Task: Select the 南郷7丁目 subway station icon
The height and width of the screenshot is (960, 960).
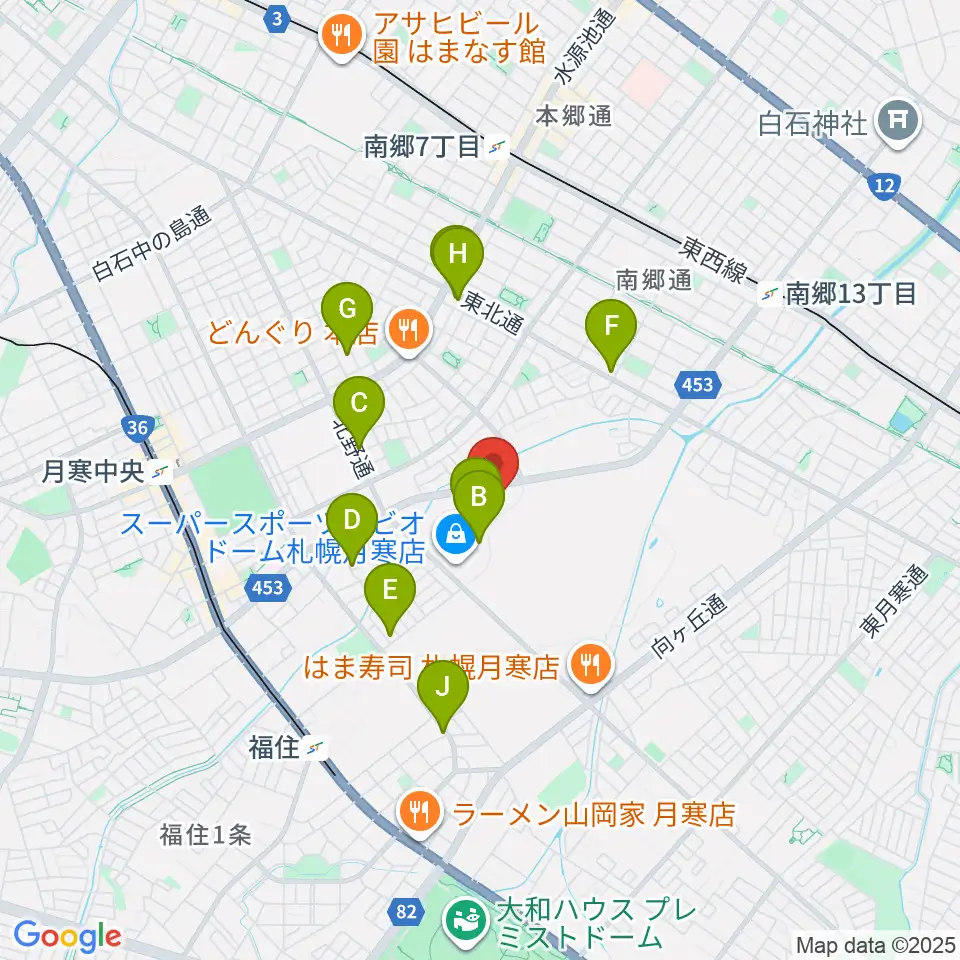Action: (x=498, y=148)
